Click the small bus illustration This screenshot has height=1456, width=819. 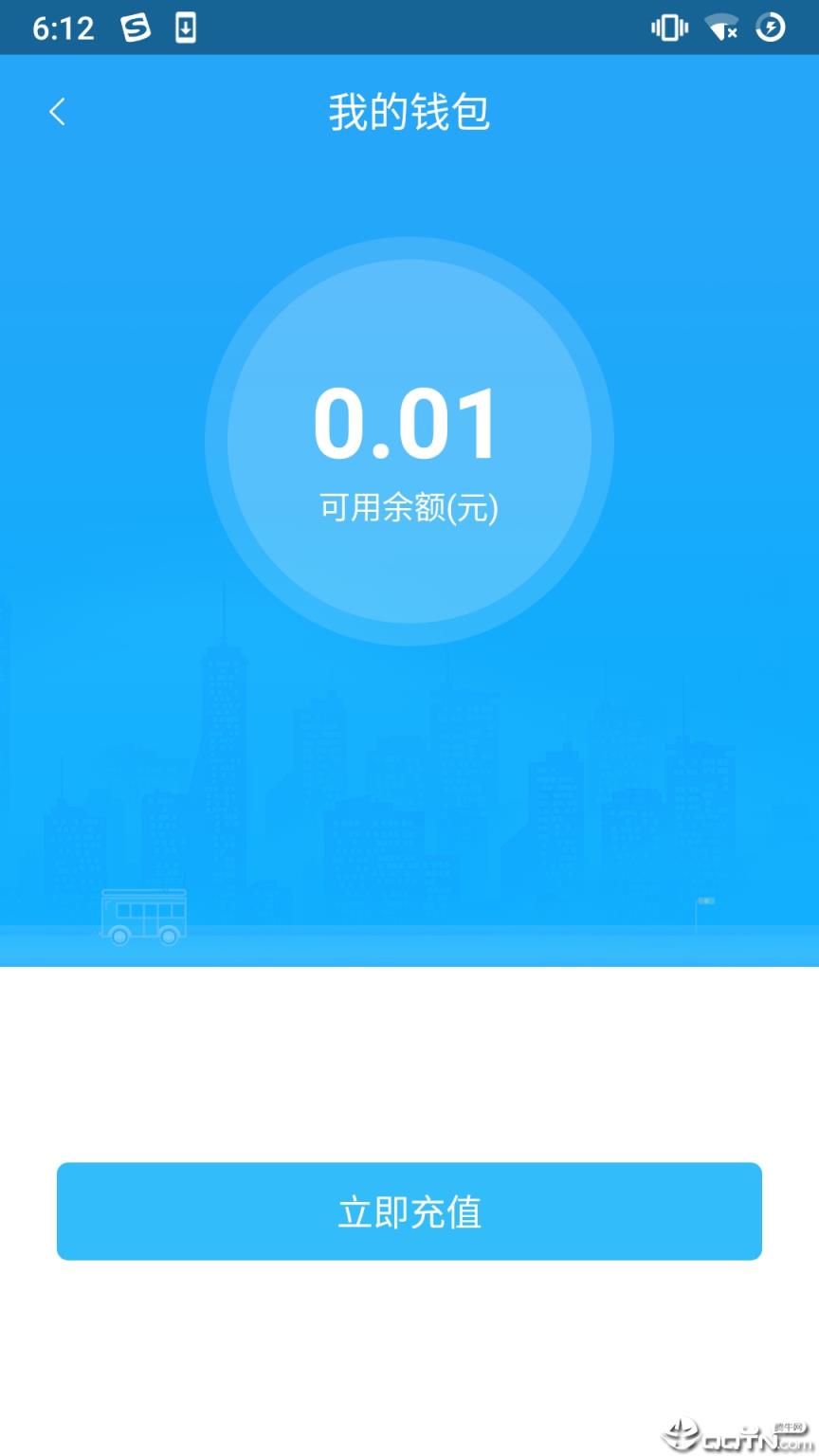tap(142, 915)
